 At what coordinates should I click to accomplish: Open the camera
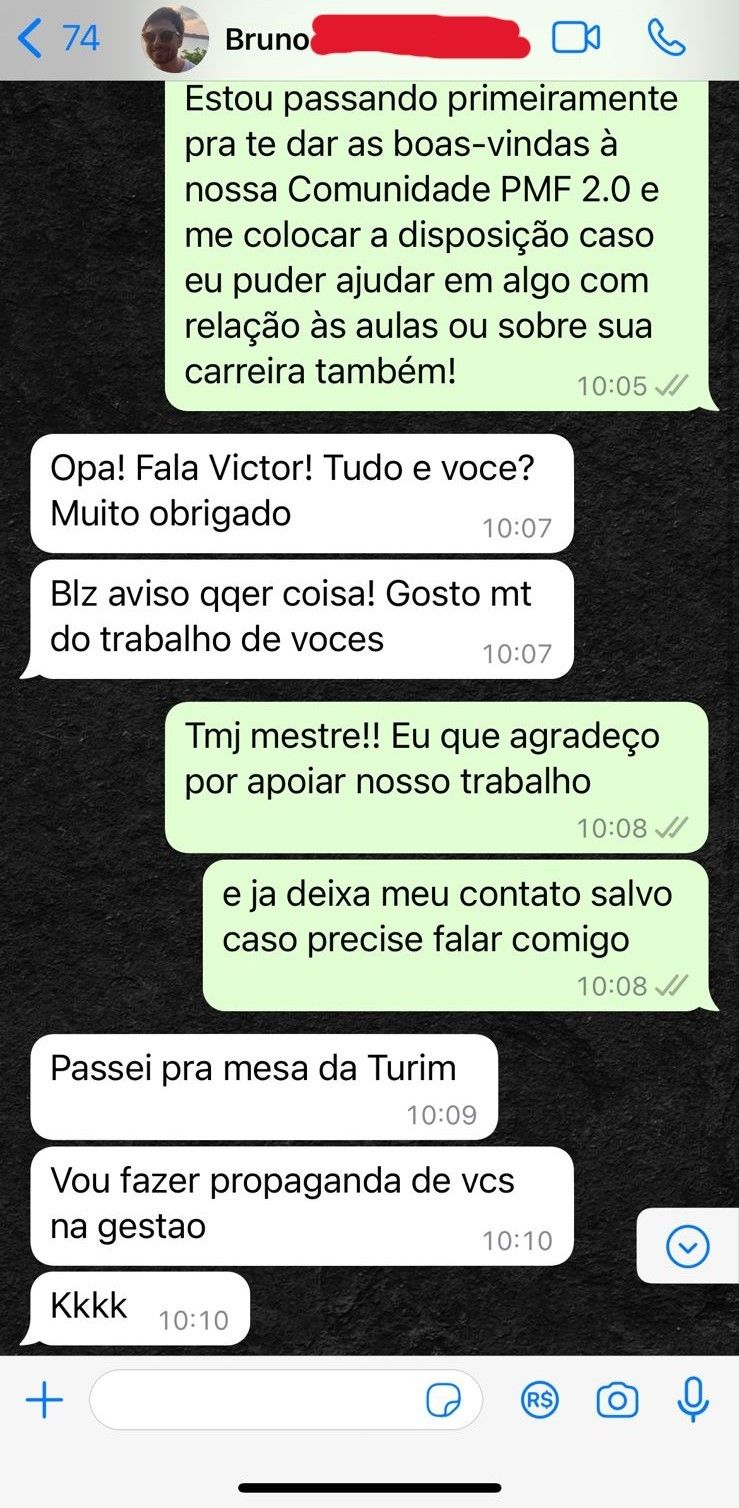point(617,1401)
